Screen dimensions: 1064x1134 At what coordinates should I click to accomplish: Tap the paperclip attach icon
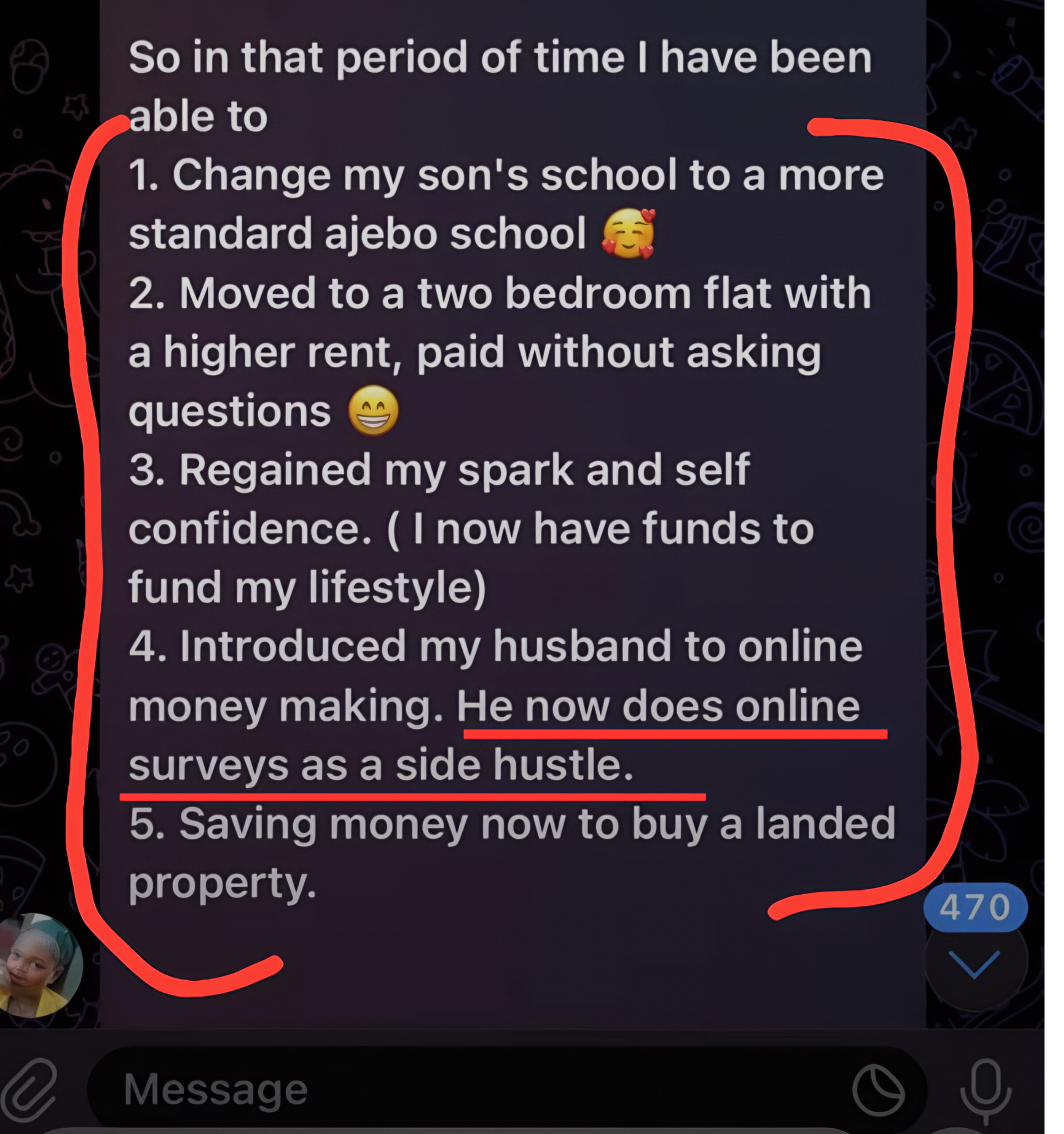[x=30, y=1090]
